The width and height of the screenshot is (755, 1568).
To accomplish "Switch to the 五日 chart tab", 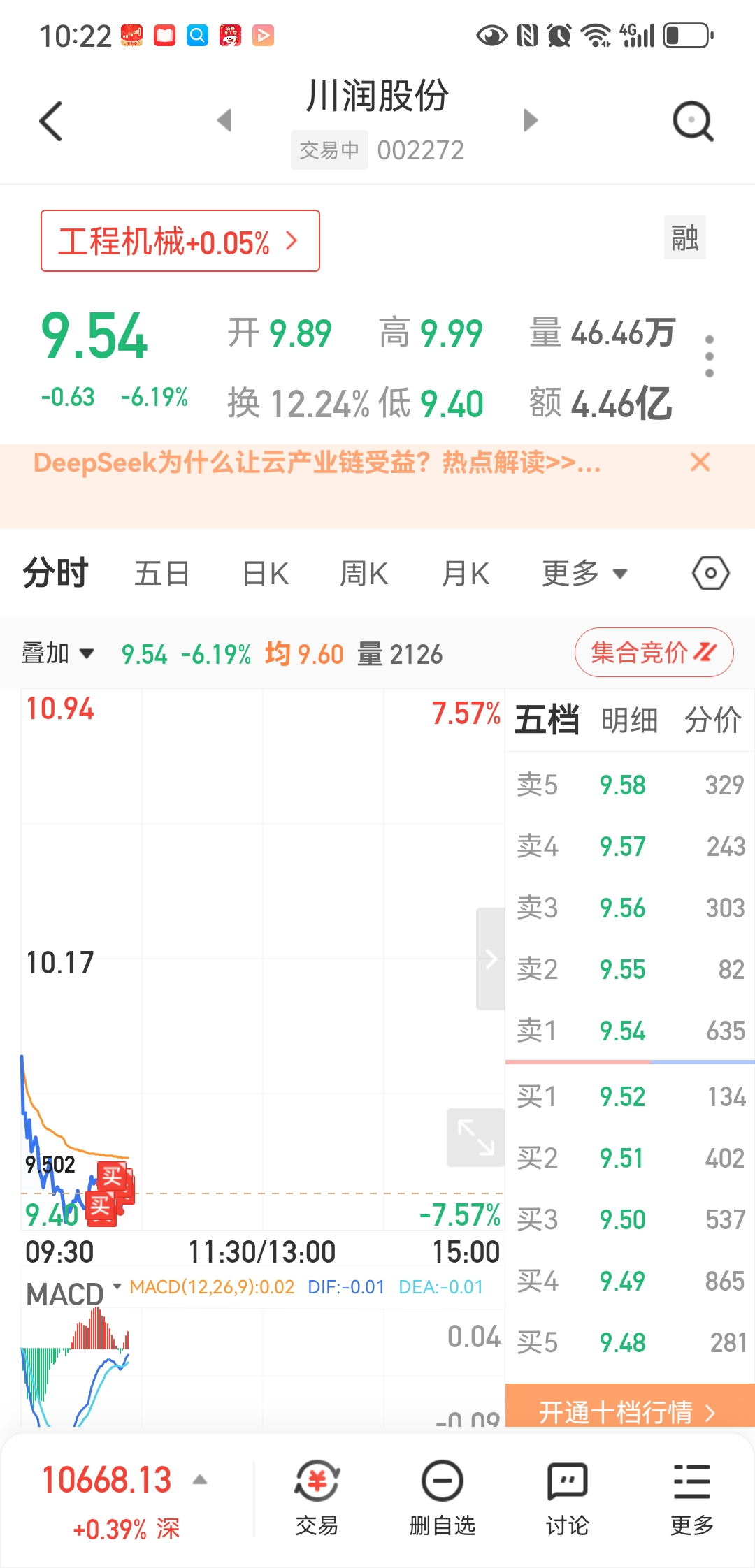I will click(162, 574).
